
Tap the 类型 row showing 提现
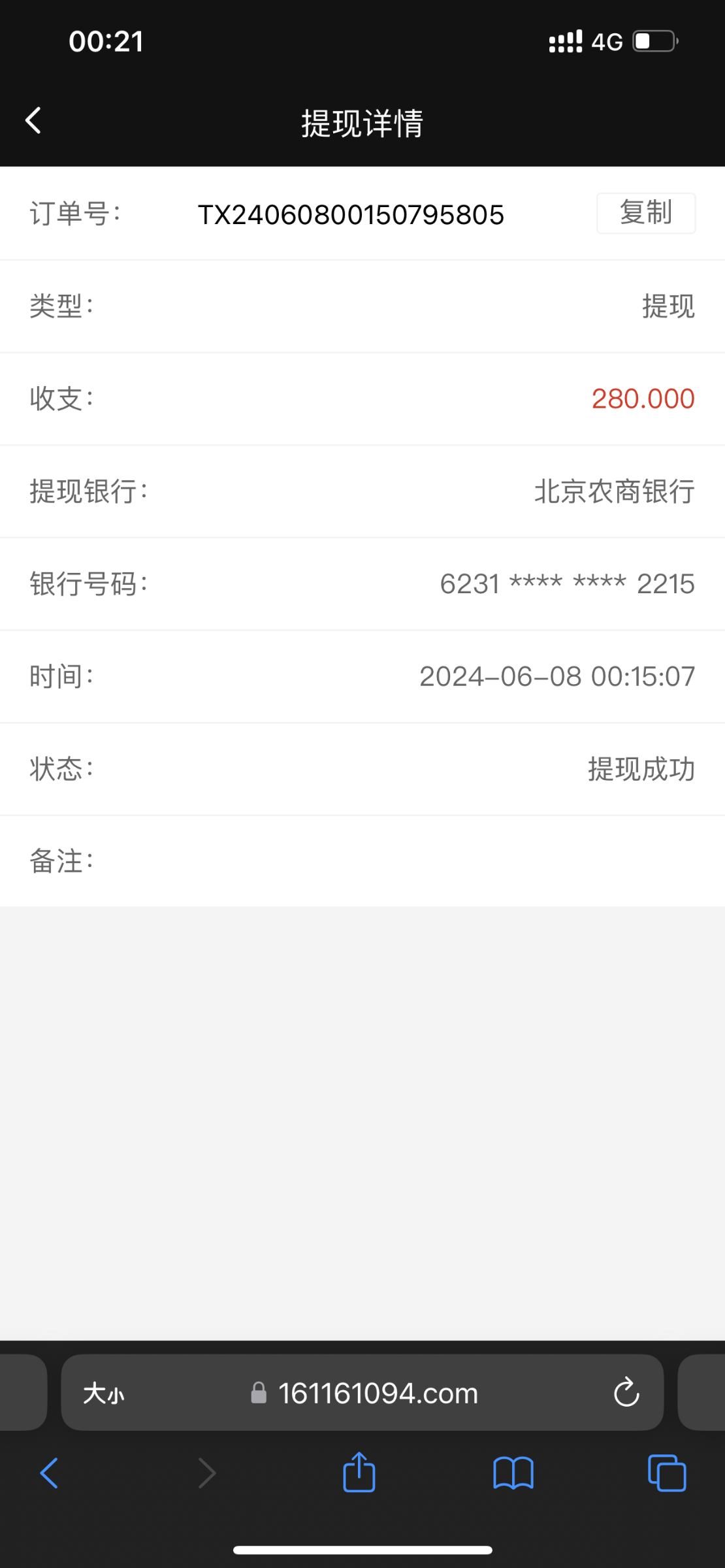click(x=668, y=306)
